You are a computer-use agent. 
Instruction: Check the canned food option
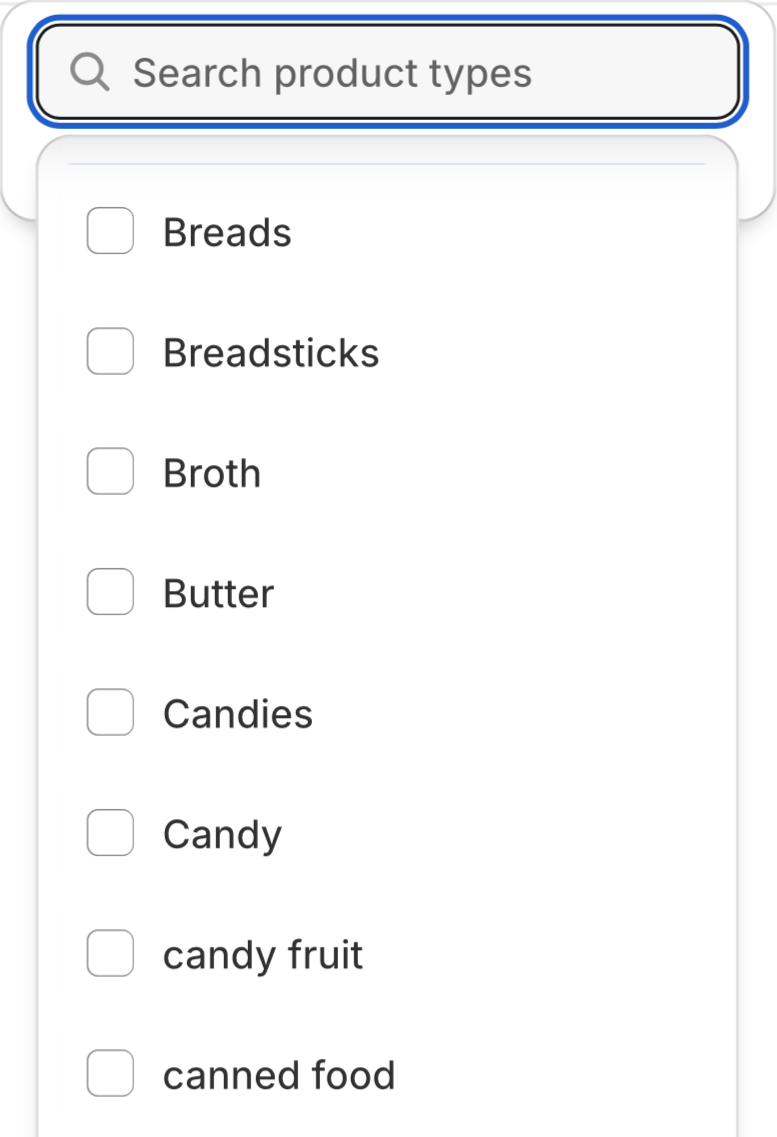(110, 1074)
